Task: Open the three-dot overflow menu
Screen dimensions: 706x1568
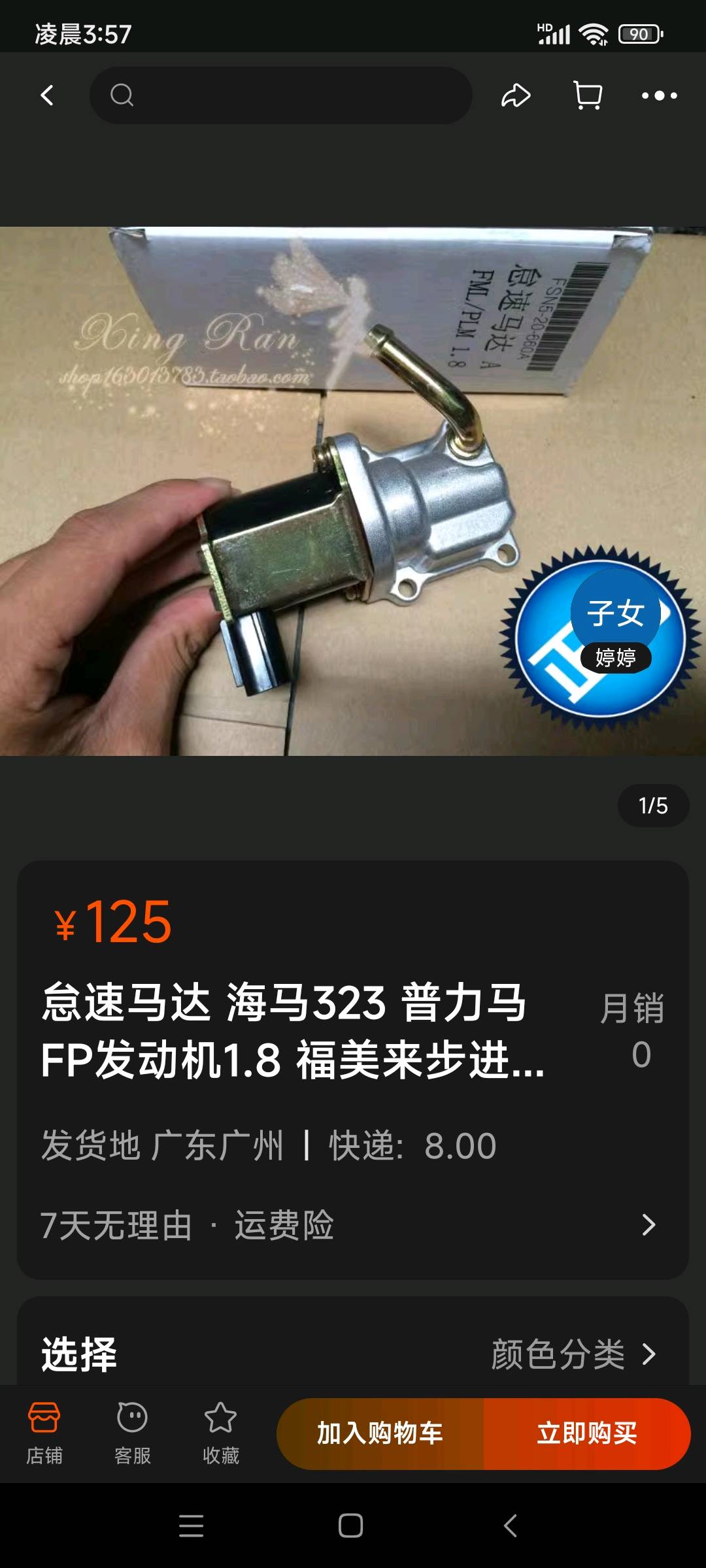Action: click(x=659, y=95)
